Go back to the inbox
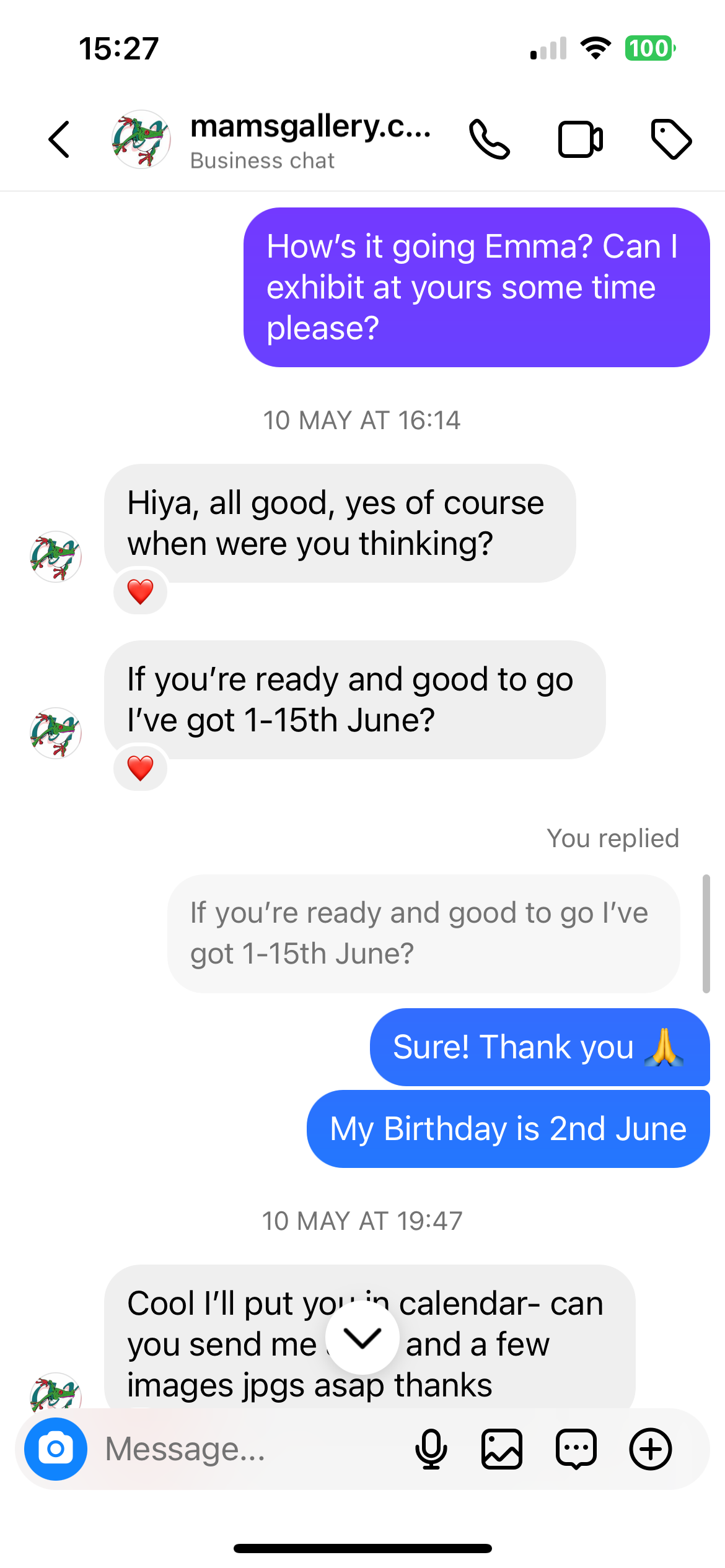This screenshot has width=725, height=1568. pos(59,139)
